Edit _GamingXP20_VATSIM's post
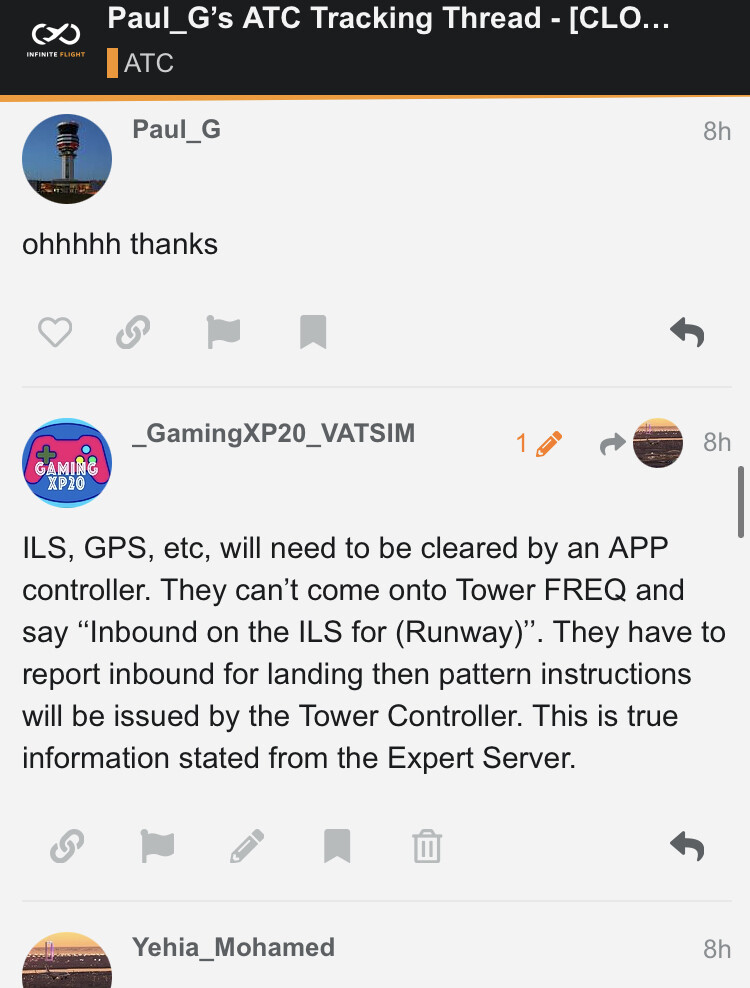 point(247,847)
